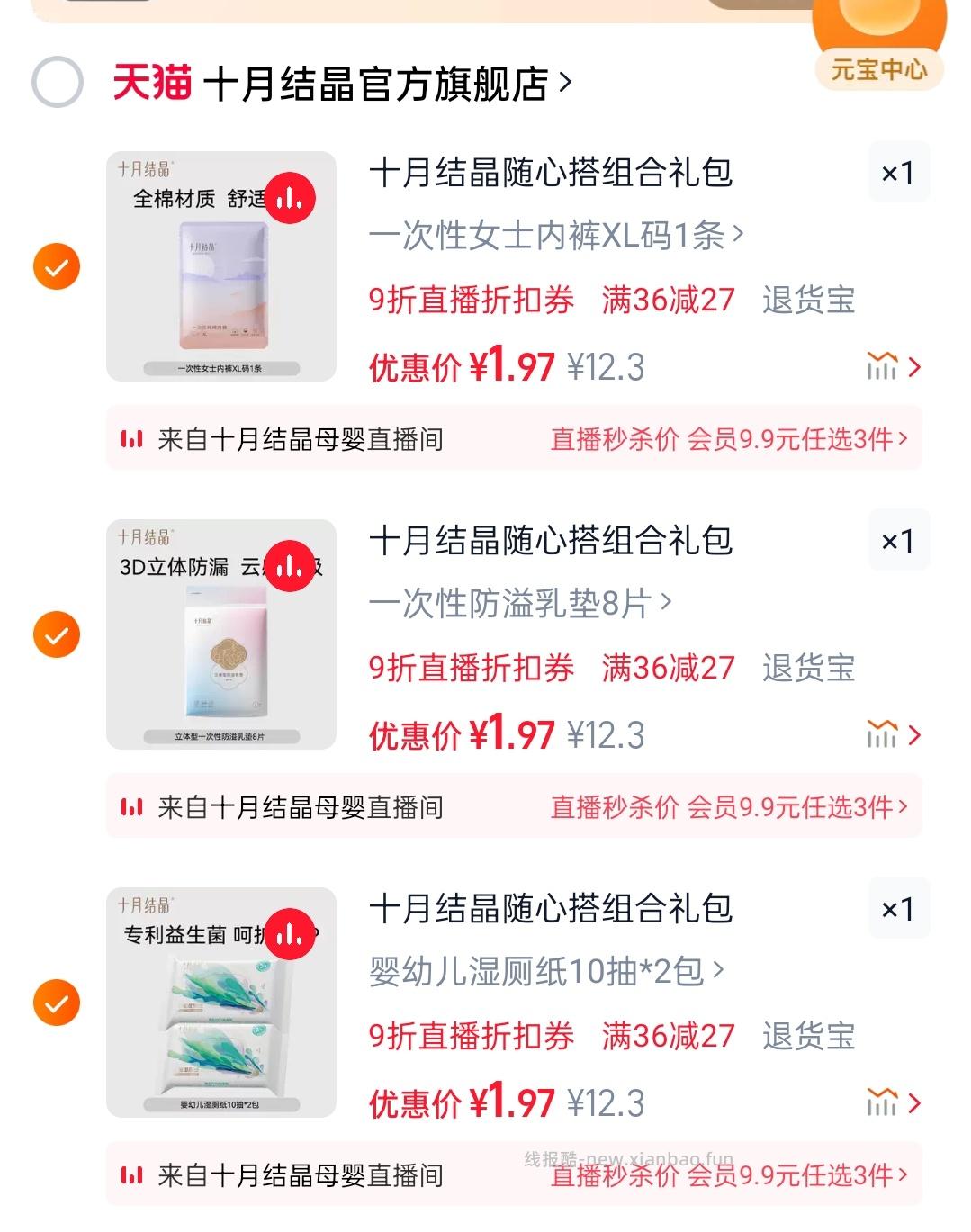Click the chevron after 婴幼儿湿厕纸10抽*2包

pyautogui.click(x=720, y=970)
